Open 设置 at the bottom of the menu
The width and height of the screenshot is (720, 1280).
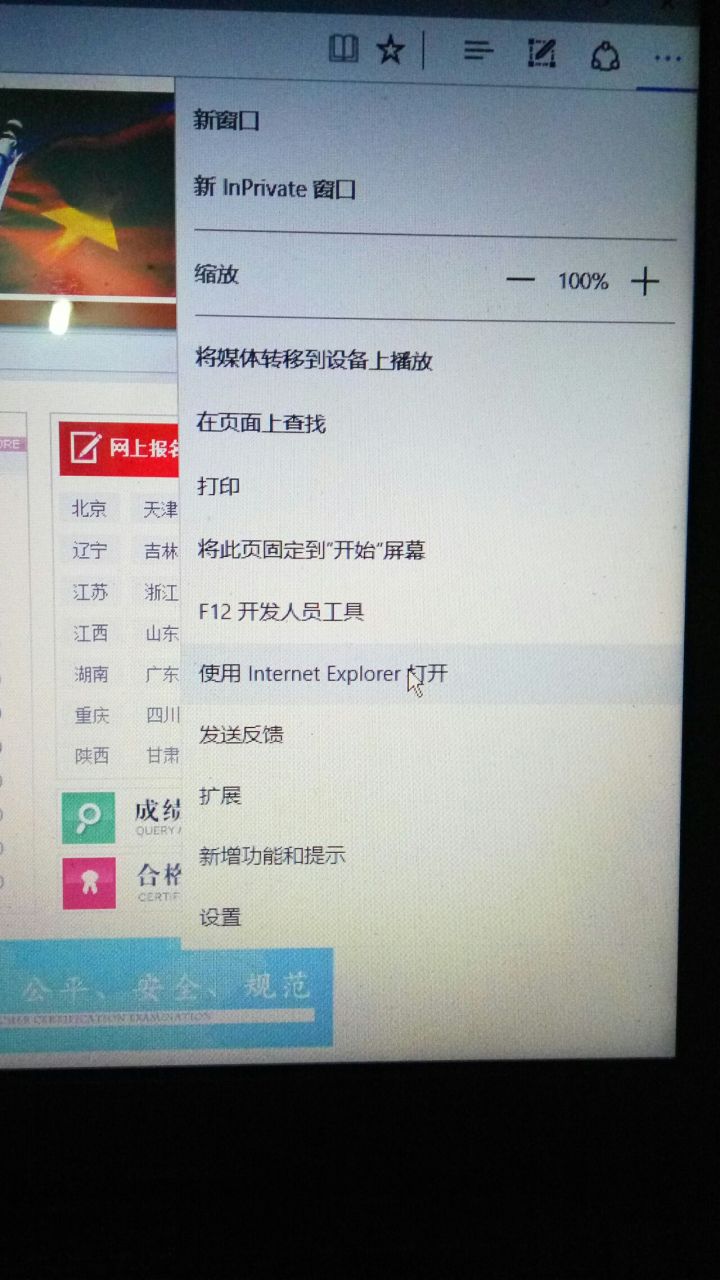click(220, 916)
